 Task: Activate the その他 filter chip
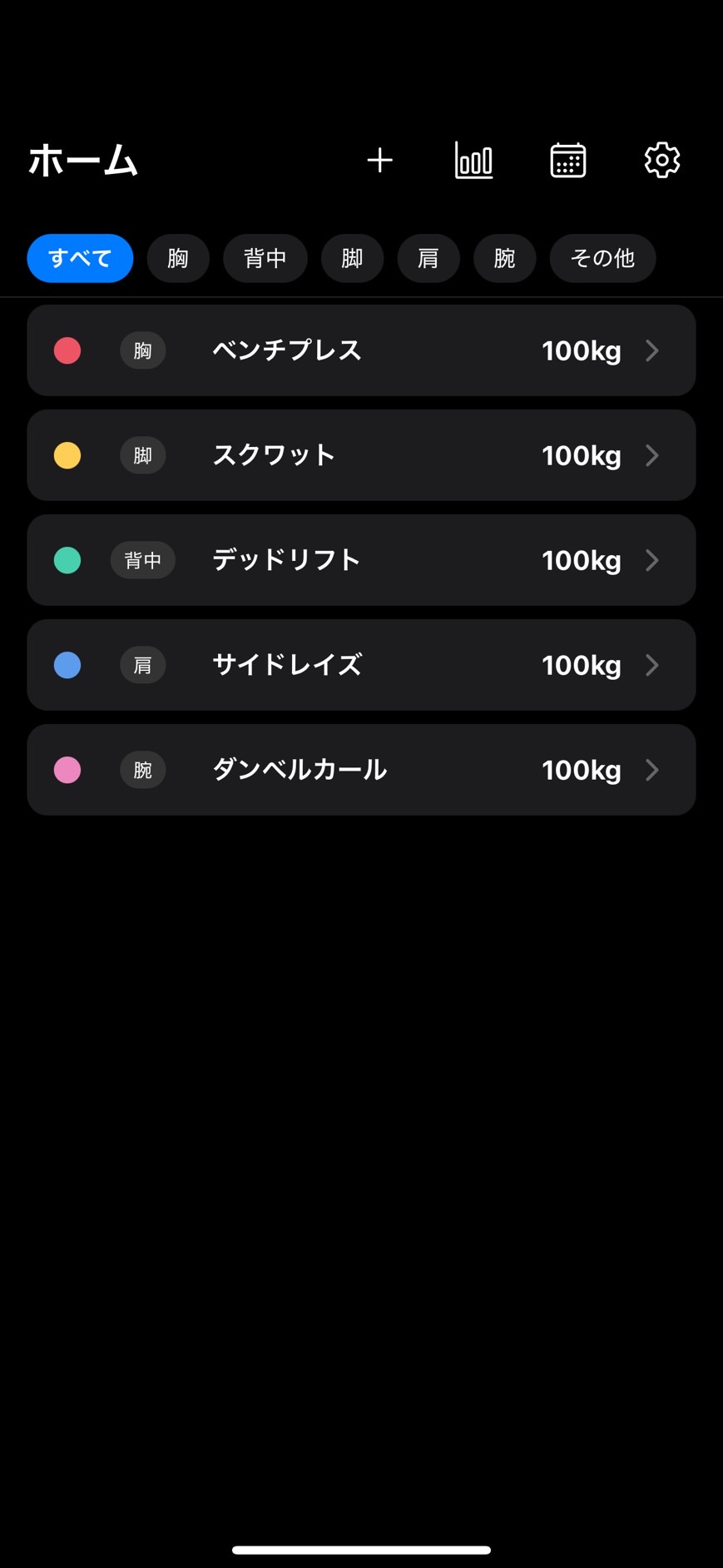[x=602, y=258]
